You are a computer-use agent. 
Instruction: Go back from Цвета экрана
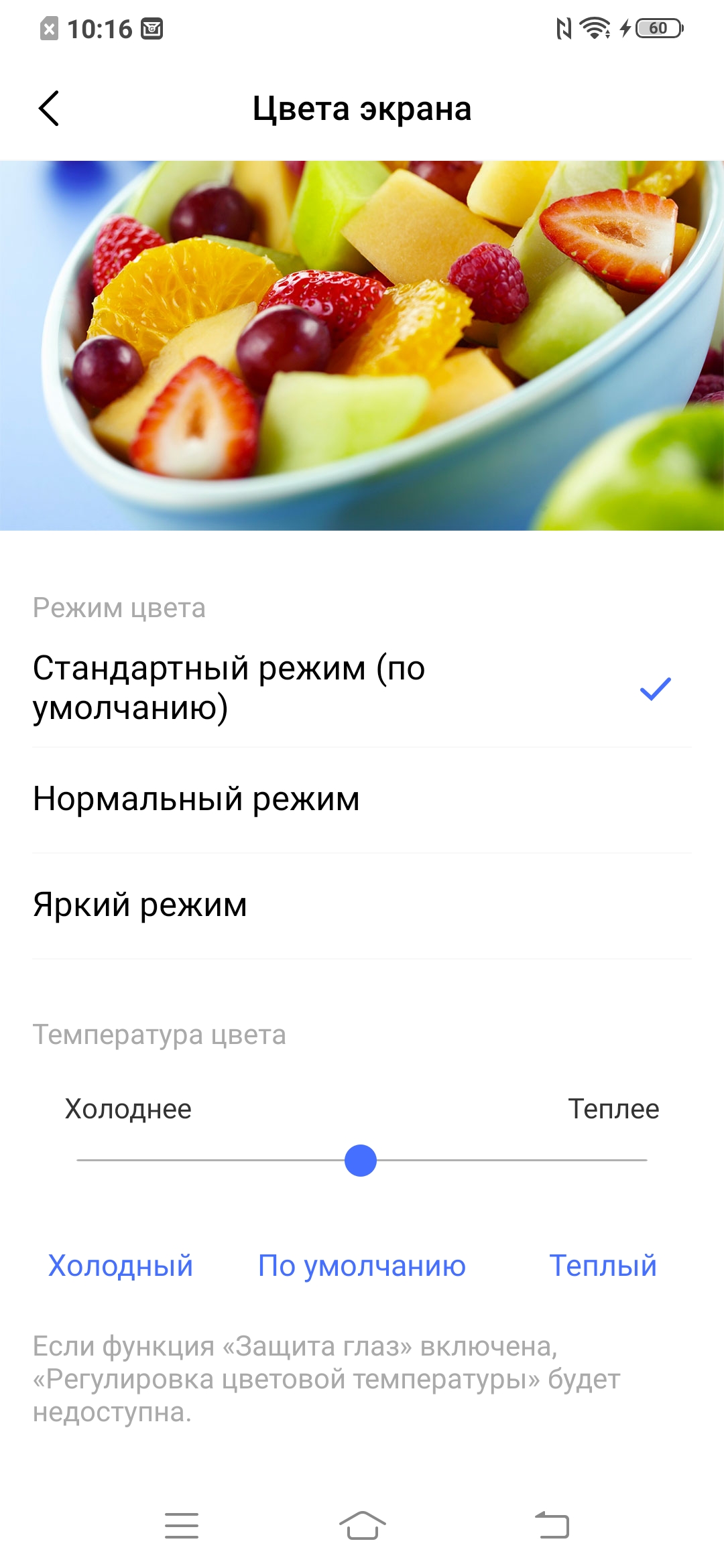pos(49,109)
